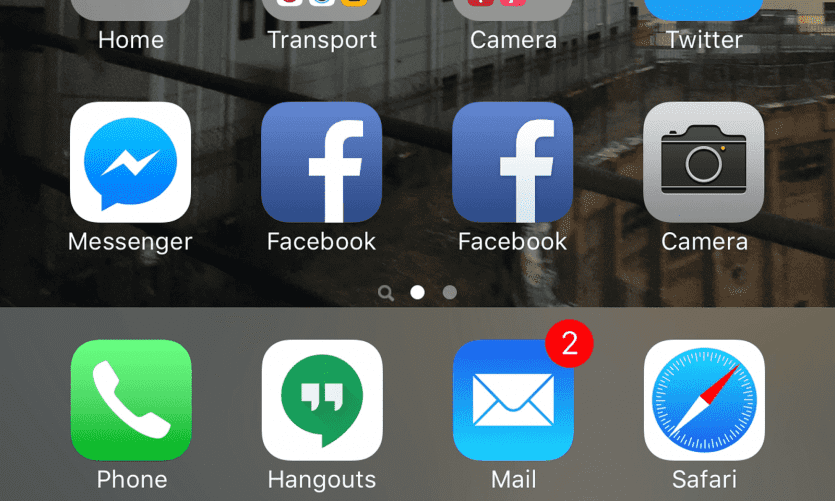Tap the home screen page indicator dots
The height and width of the screenshot is (501, 835).
(x=418, y=293)
